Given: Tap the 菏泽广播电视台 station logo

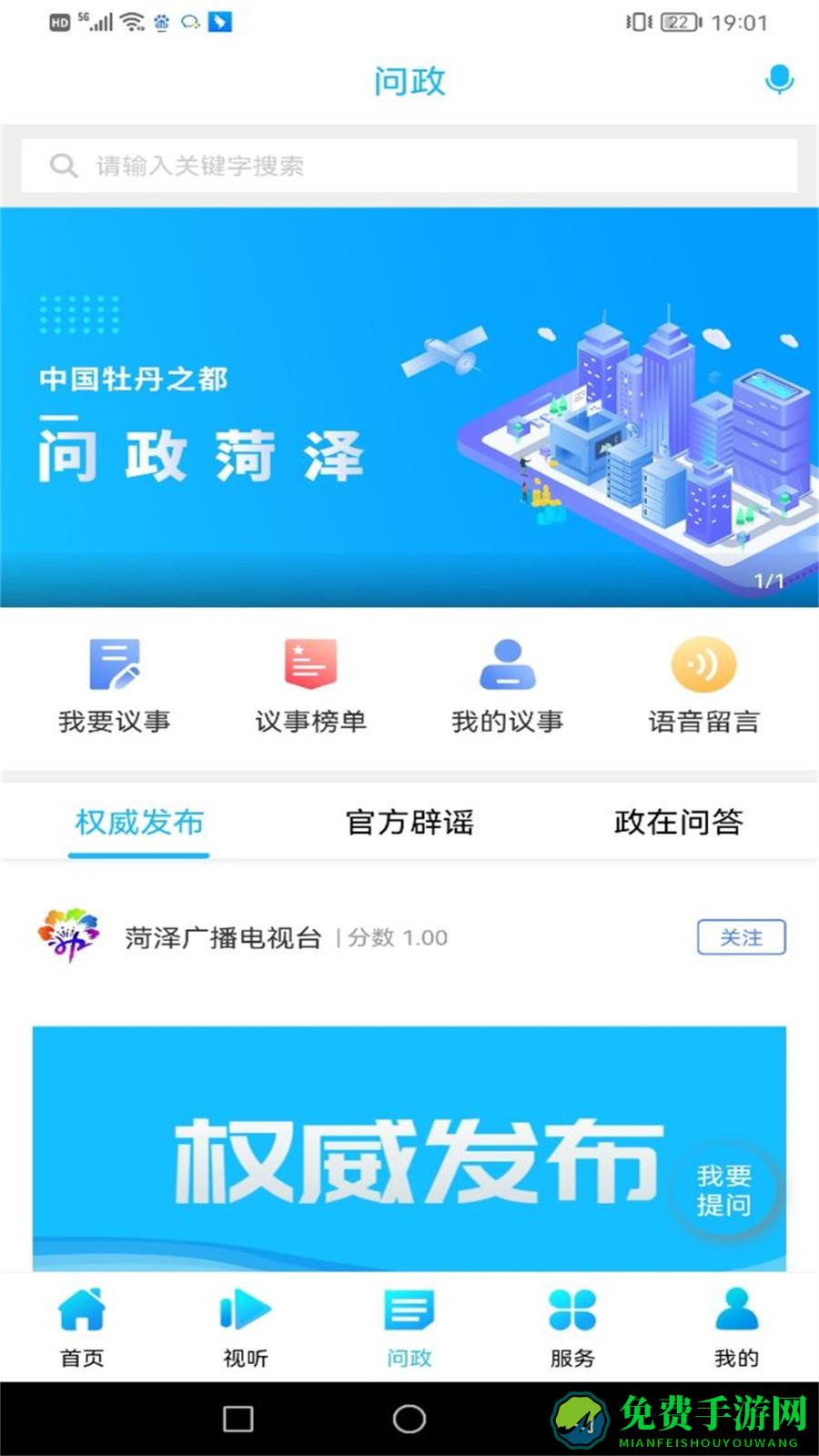Looking at the screenshot, I should point(68,937).
